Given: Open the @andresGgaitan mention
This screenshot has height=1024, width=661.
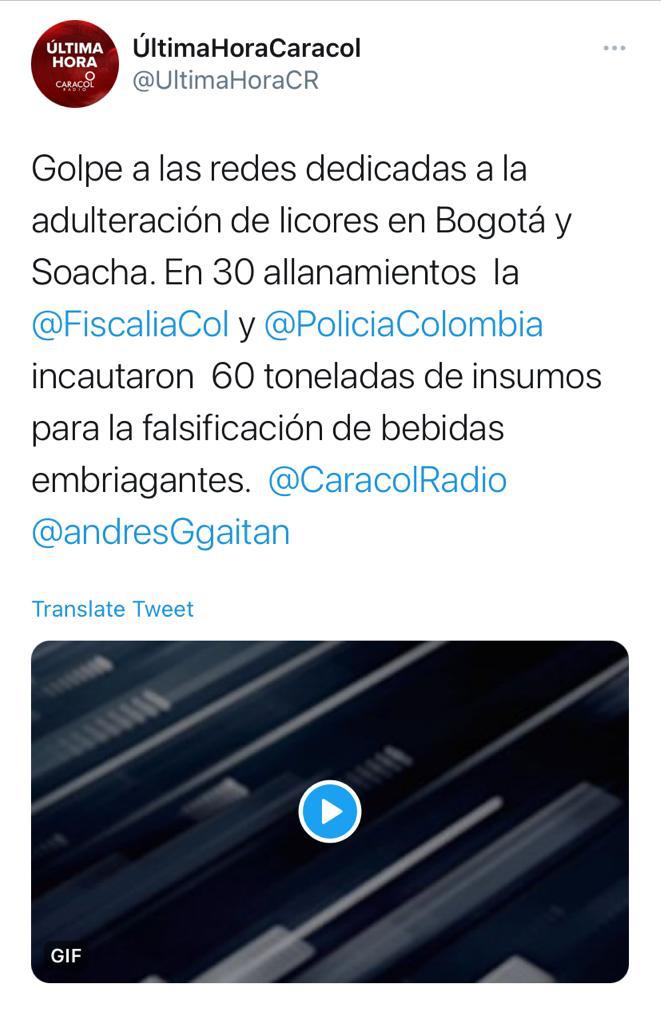Looking at the screenshot, I should (x=161, y=532).
